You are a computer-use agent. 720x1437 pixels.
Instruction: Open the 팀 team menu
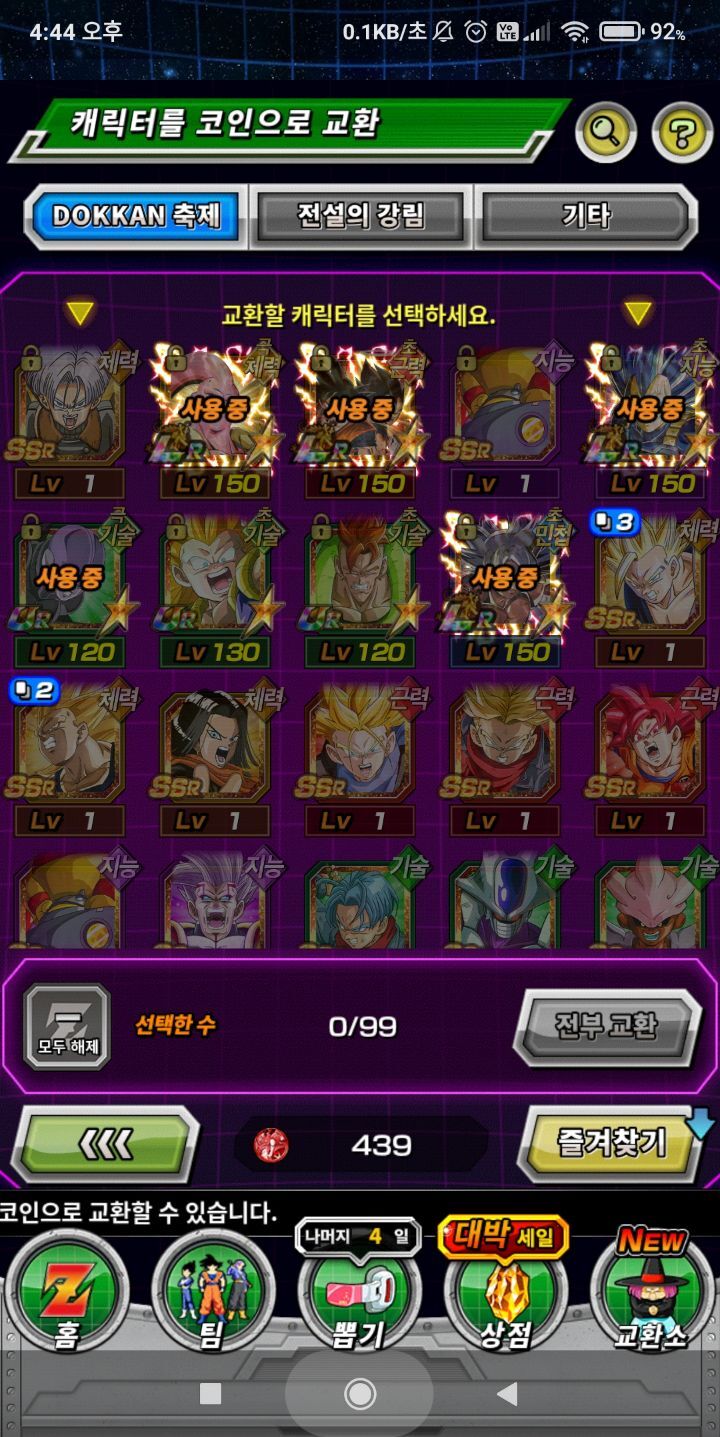click(211, 1297)
